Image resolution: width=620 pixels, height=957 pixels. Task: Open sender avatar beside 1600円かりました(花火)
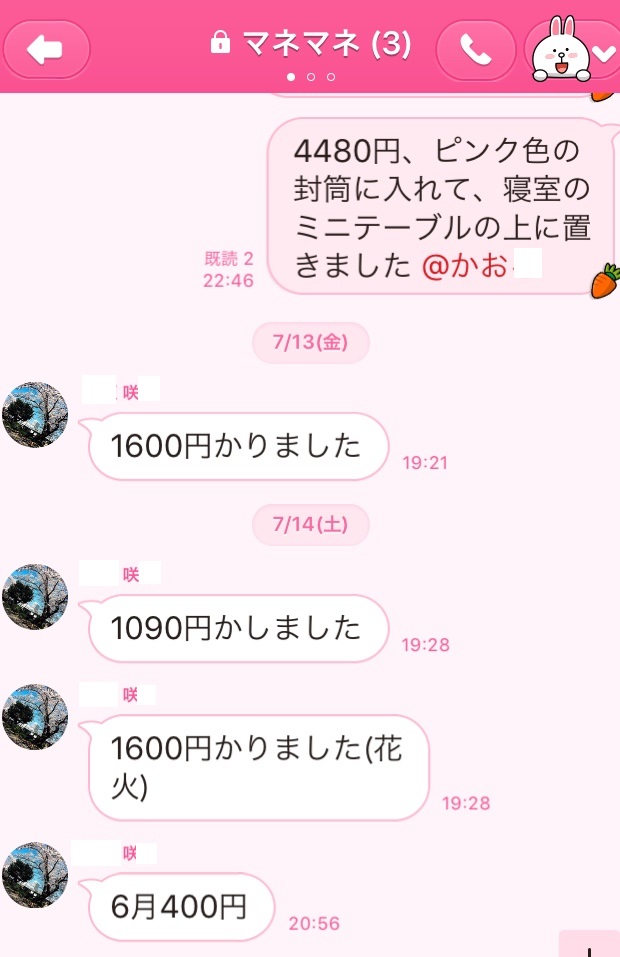pyautogui.click(x=35, y=717)
